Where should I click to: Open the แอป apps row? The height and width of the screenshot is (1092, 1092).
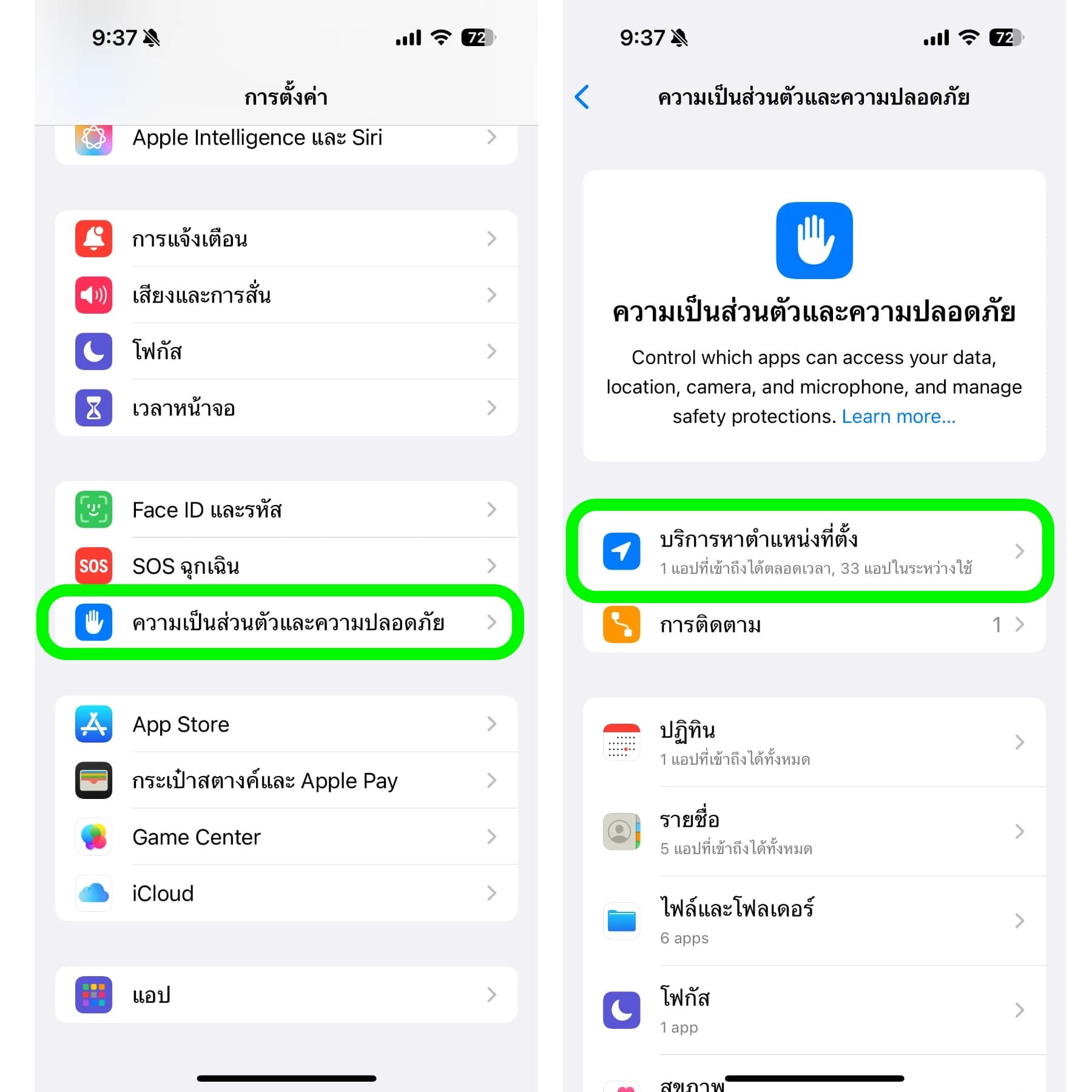tap(285, 995)
